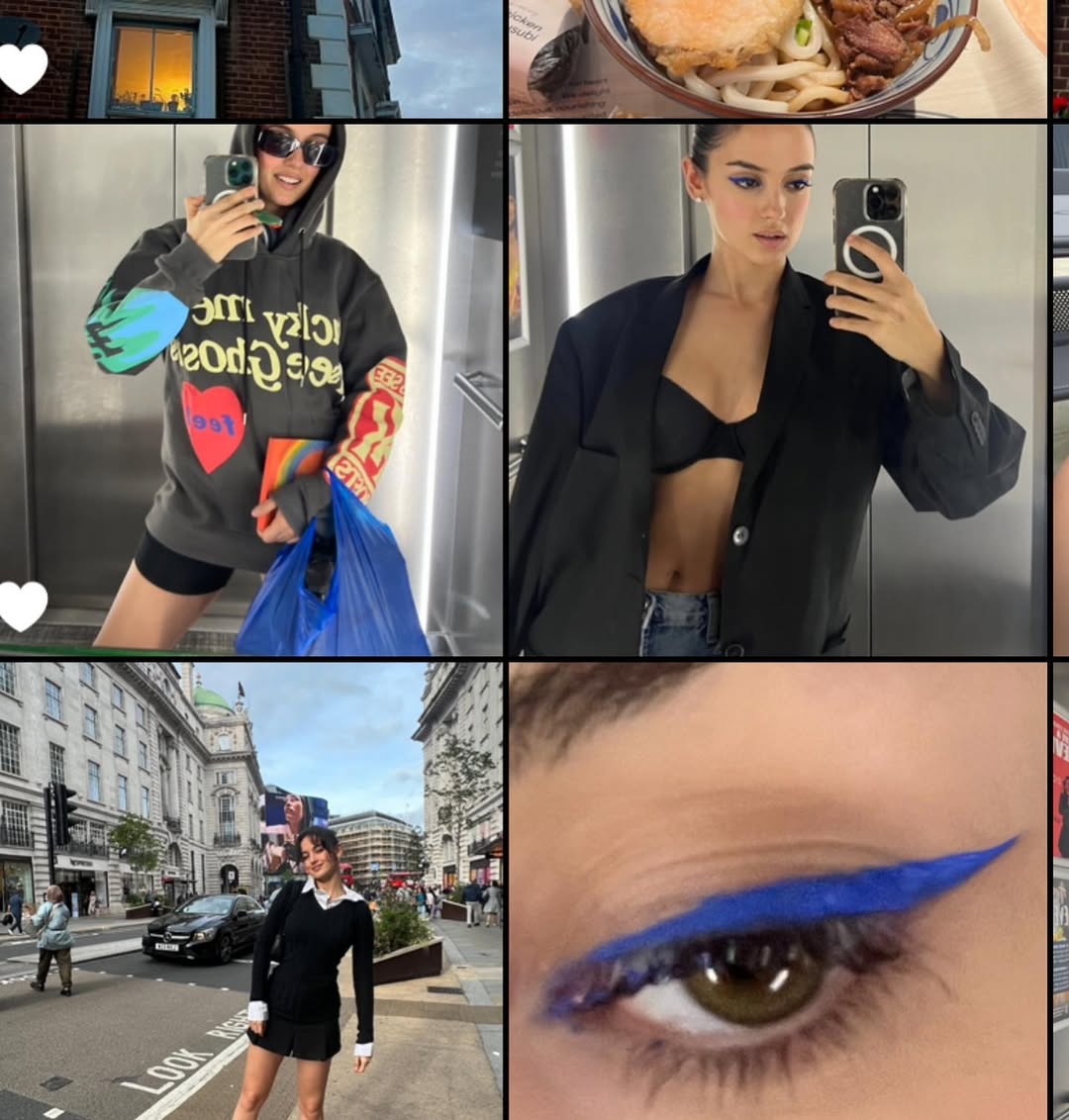Open the black blazer mirror selfie photo
1069x1120 pixels.
777,389
